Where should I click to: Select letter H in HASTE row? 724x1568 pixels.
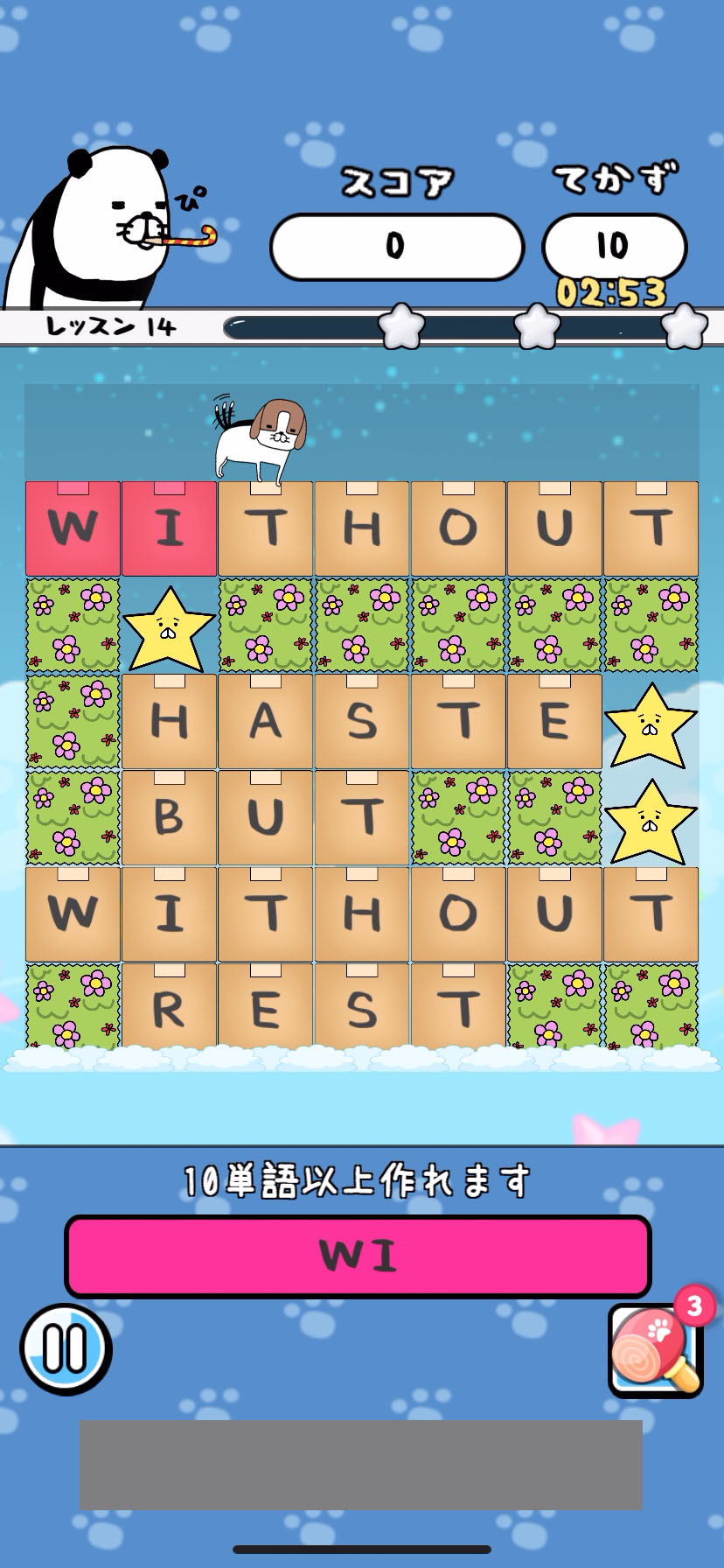170,722
